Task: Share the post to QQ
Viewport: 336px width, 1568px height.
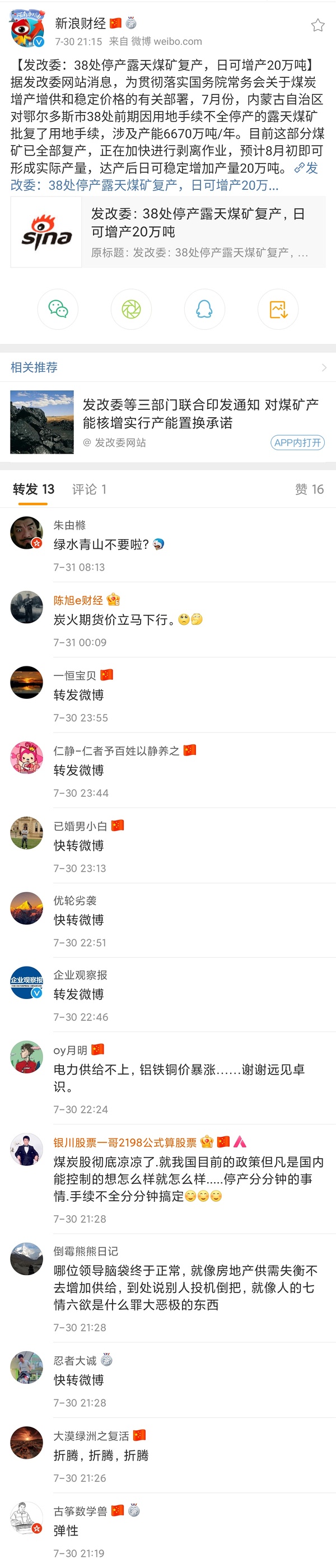Action: click(x=204, y=309)
